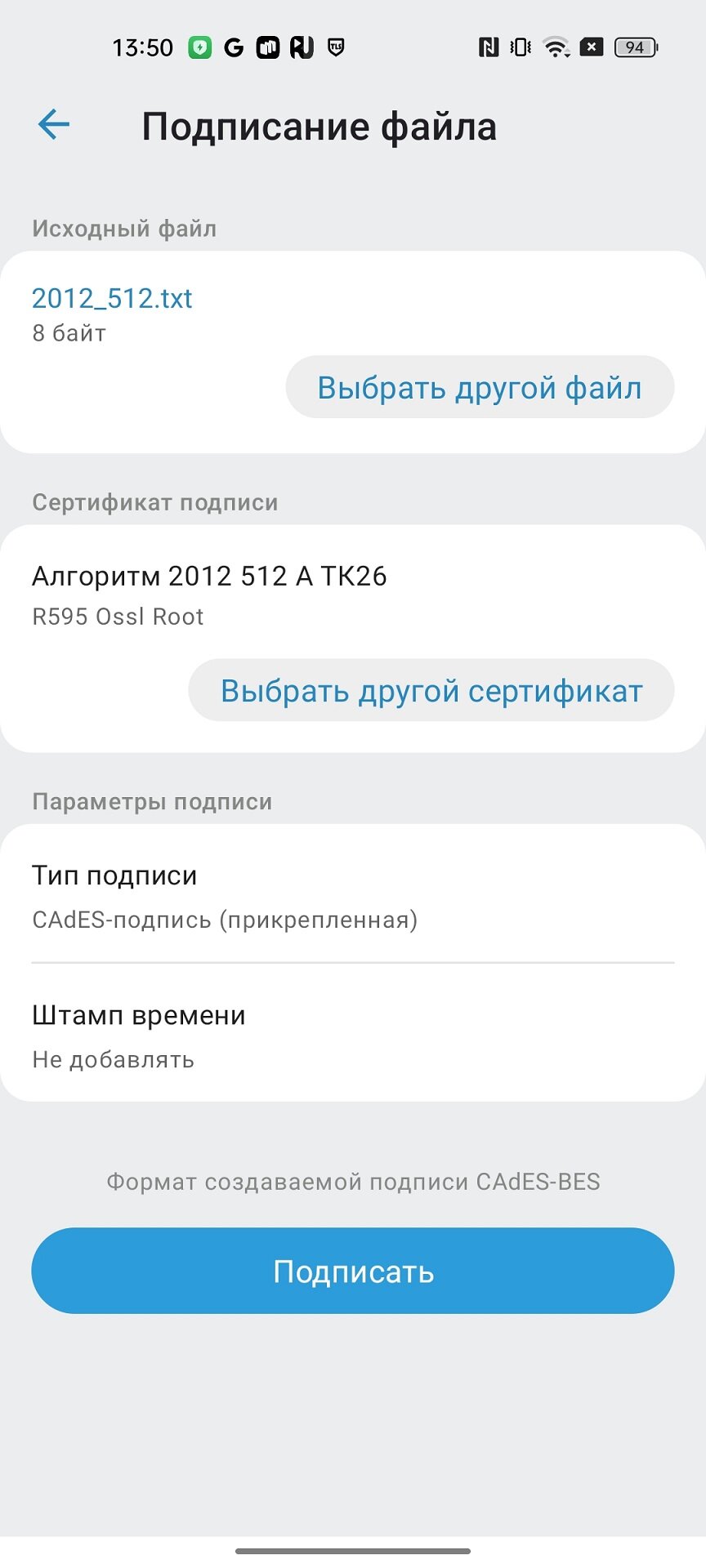Tap Выбрать другой сертификат
Image resolution: width=706 pixels, height=1568 pixels.
pos(431,690)
